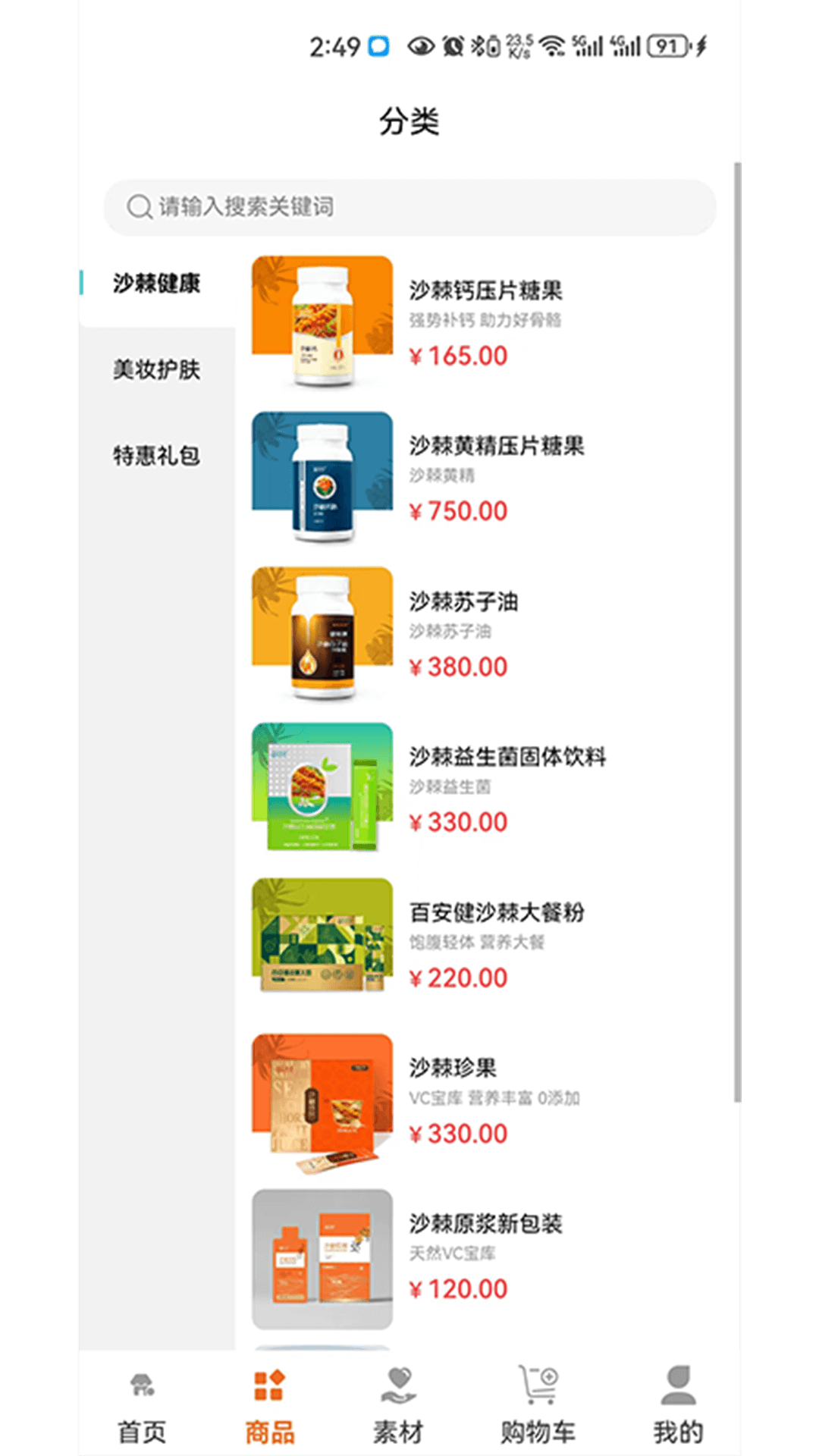This screenshot has width=819, height=1456.
Task: Open the 特惠礼包 category
Action: tap(156, 456)
